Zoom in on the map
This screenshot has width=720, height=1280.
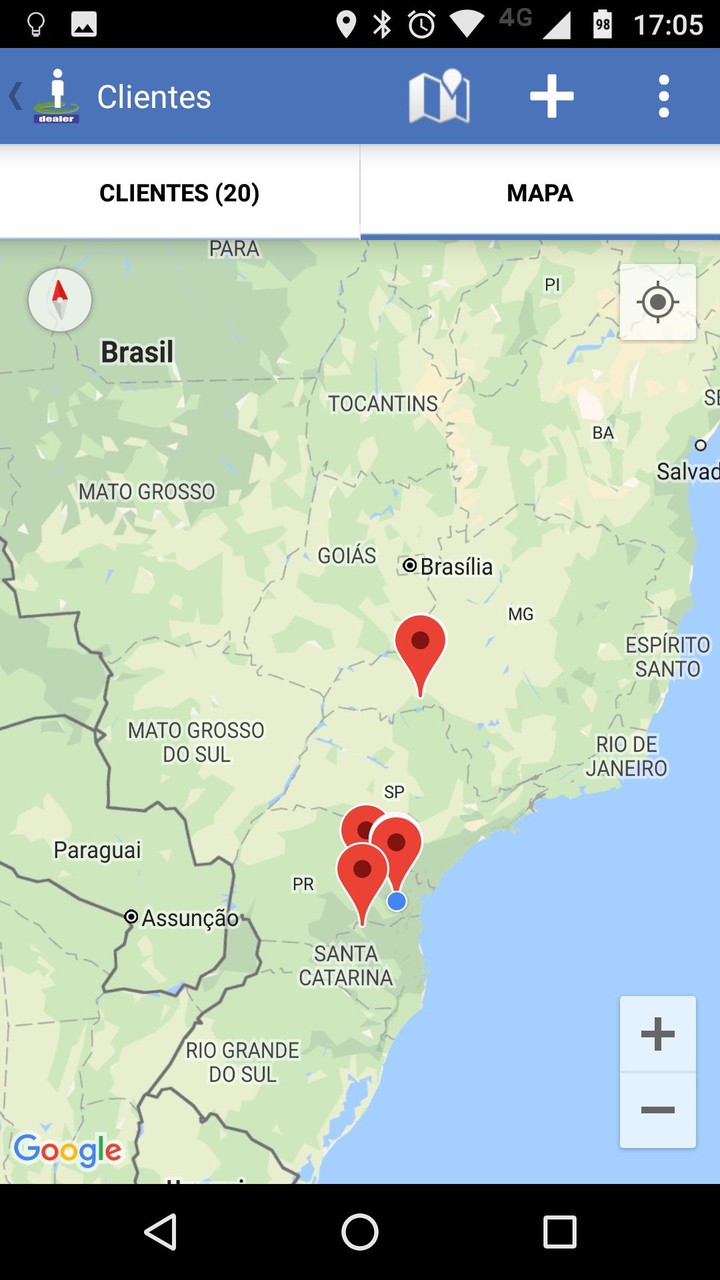(x=657, y=1035)
